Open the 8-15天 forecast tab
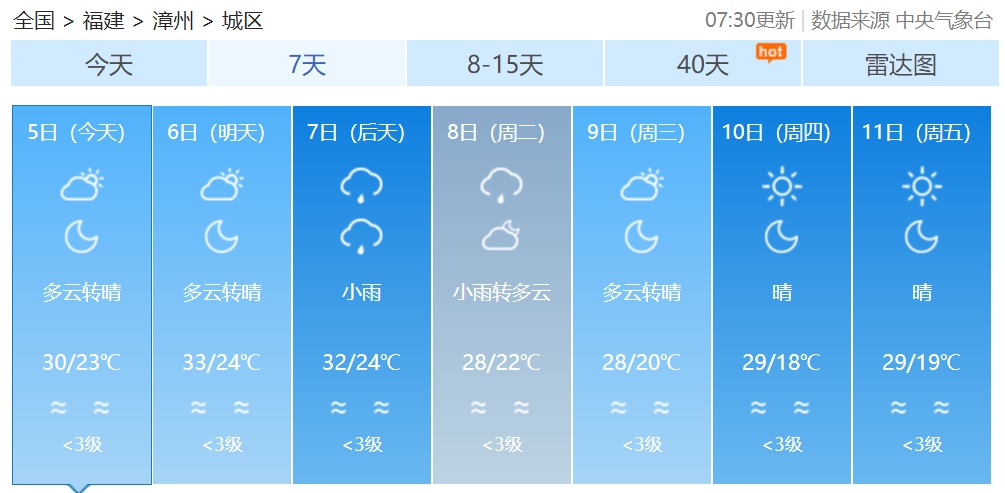This screenshot has height=493, width=1005. (505, 65)
